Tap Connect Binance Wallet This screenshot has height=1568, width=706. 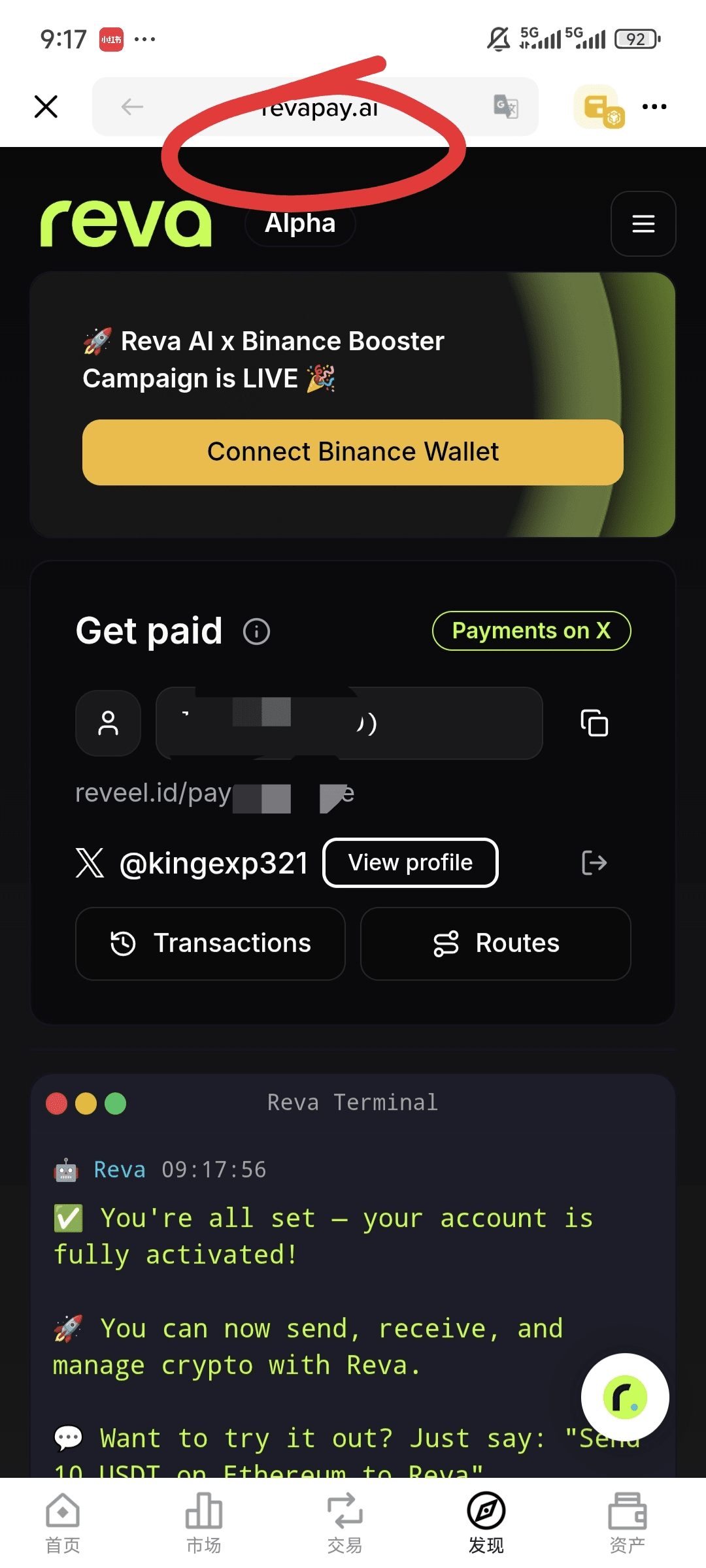353,452
